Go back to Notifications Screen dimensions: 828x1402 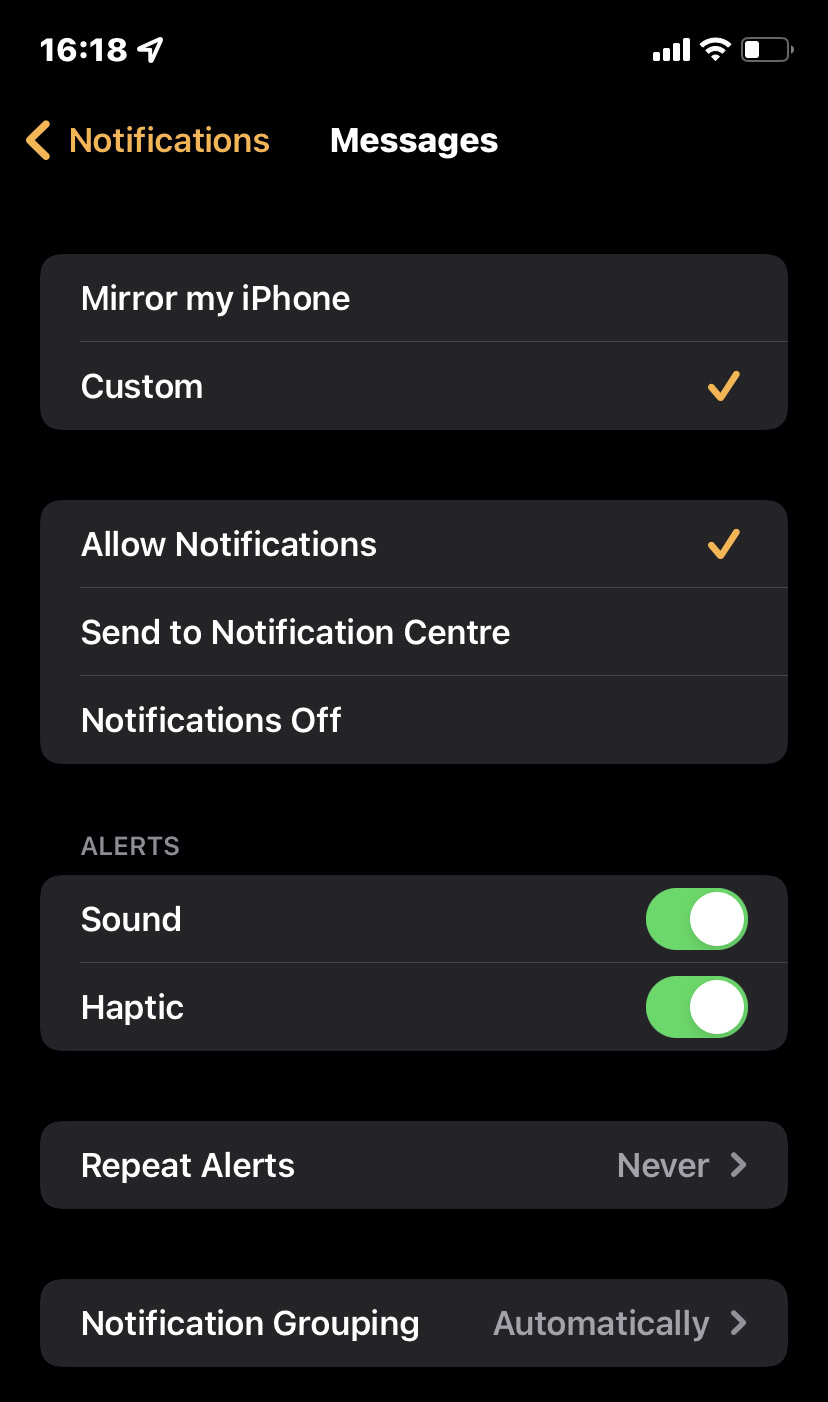click(x=150, y=141)
